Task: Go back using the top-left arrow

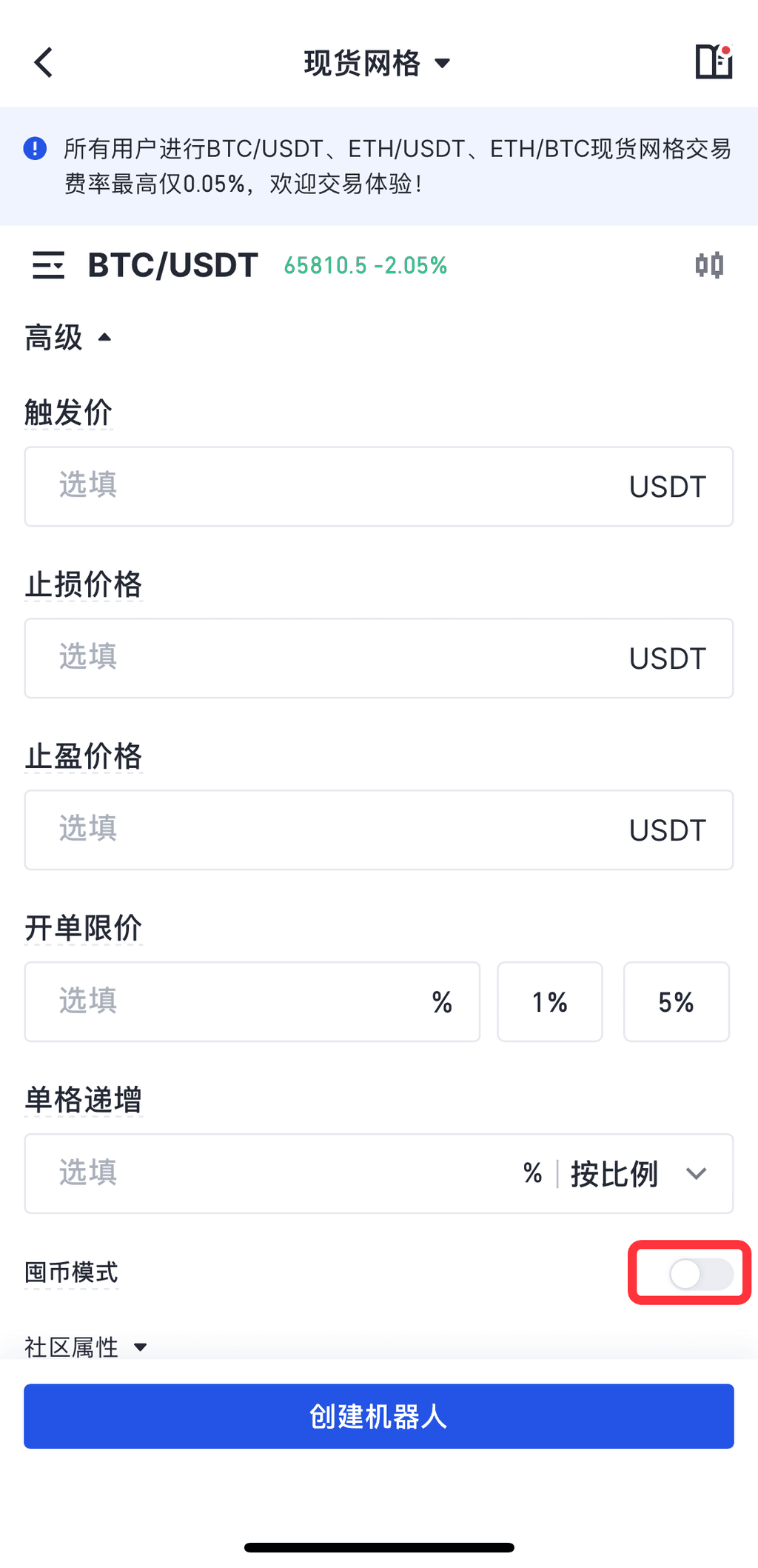Action: coord(44,62)
